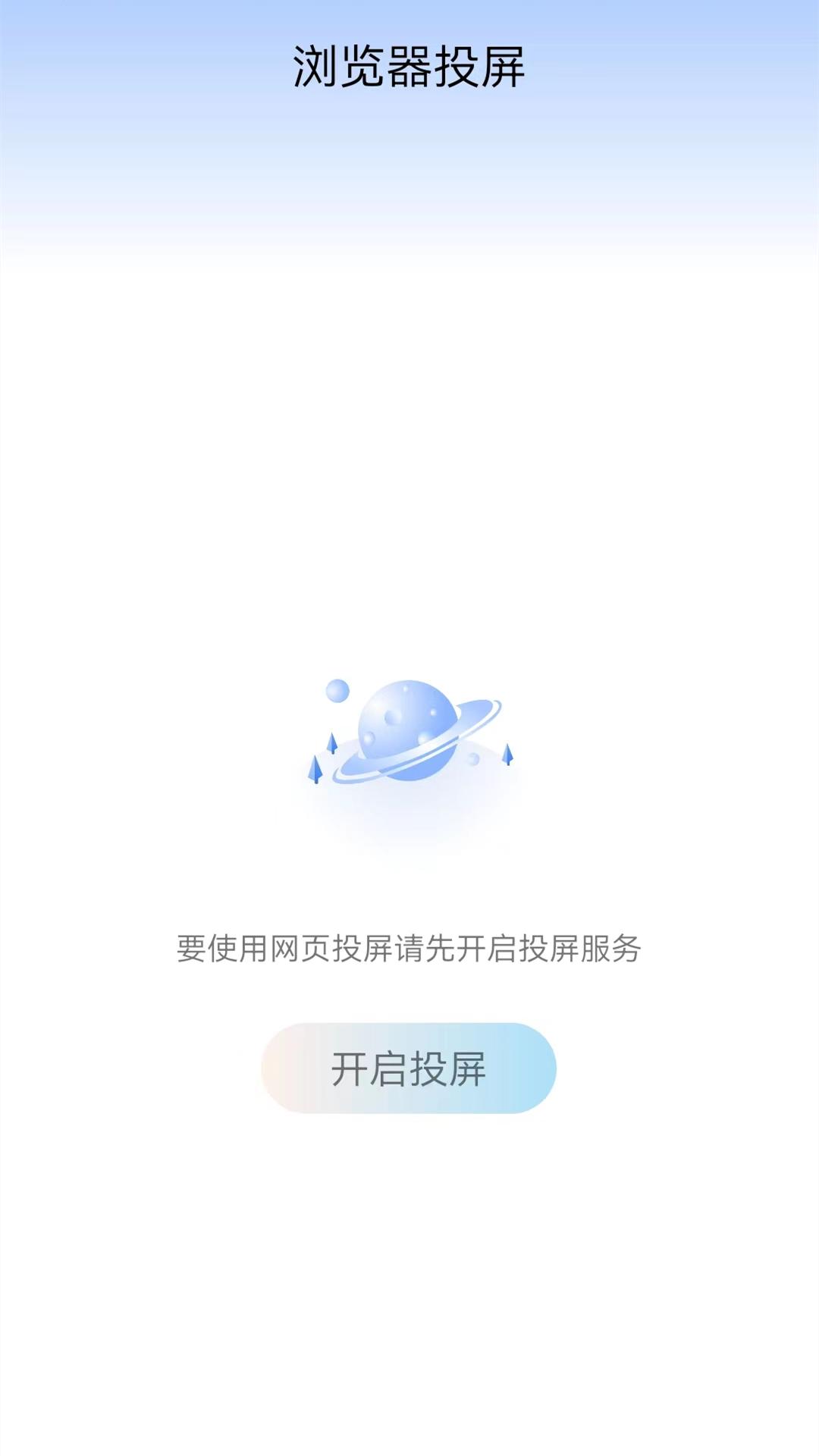Click the small blue moon above the planet
This screenshot has height=1456, width=819.
[337, 690]
